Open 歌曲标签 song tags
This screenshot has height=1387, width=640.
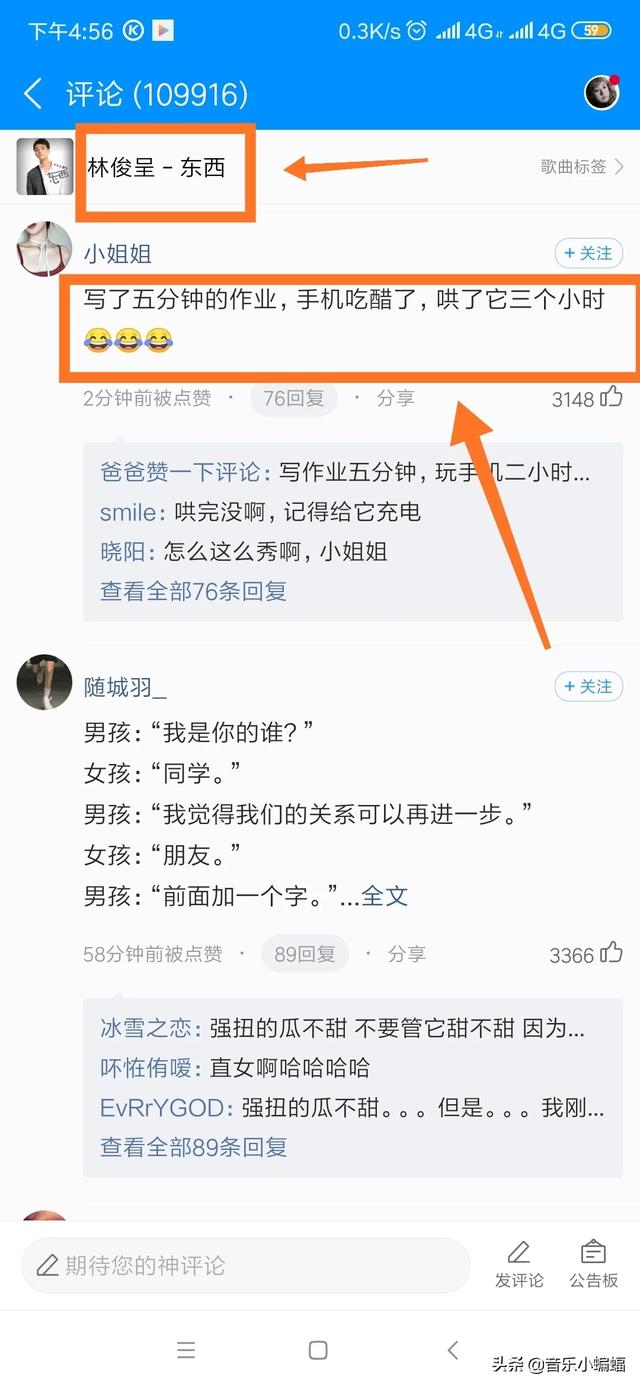pos(581,167)
